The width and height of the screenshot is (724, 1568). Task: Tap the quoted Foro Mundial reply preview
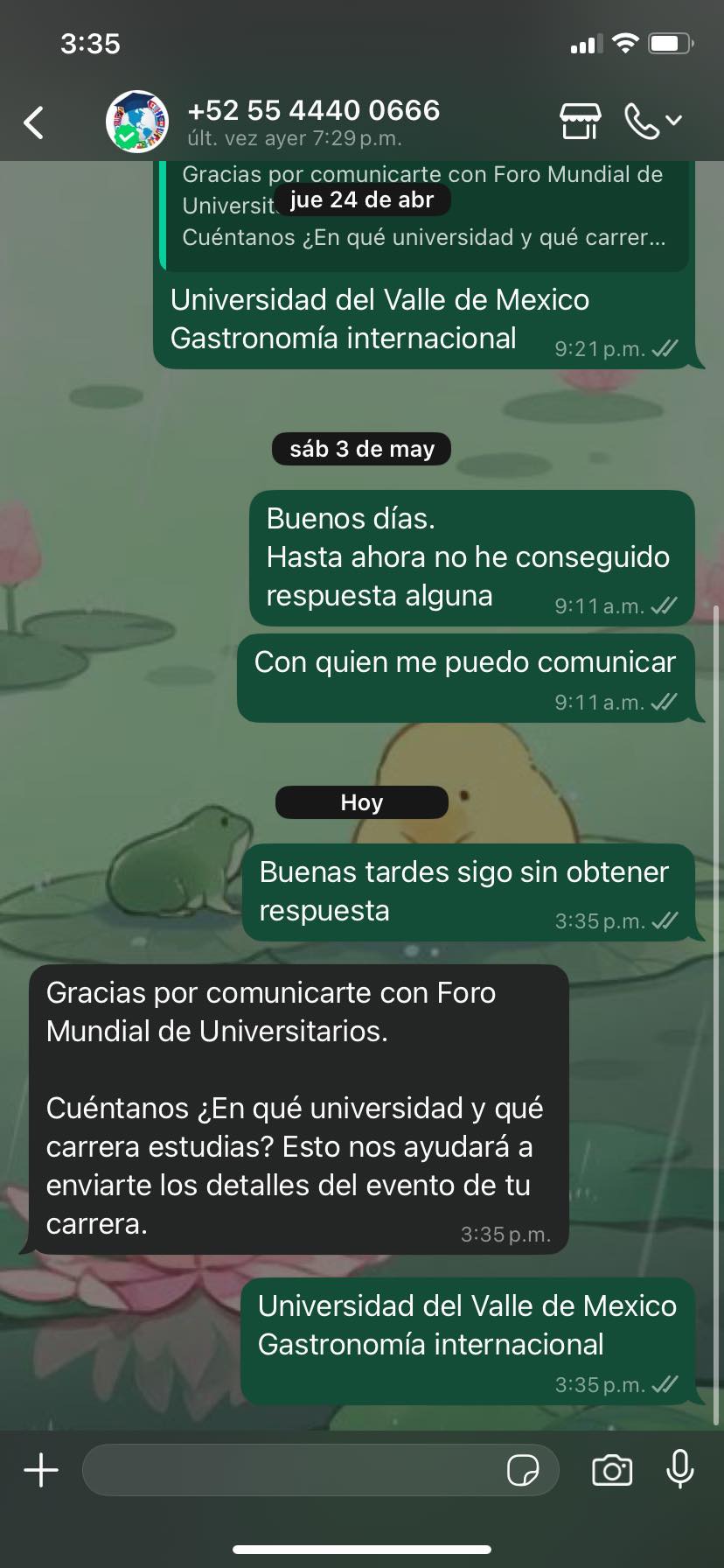click(424, 215)
